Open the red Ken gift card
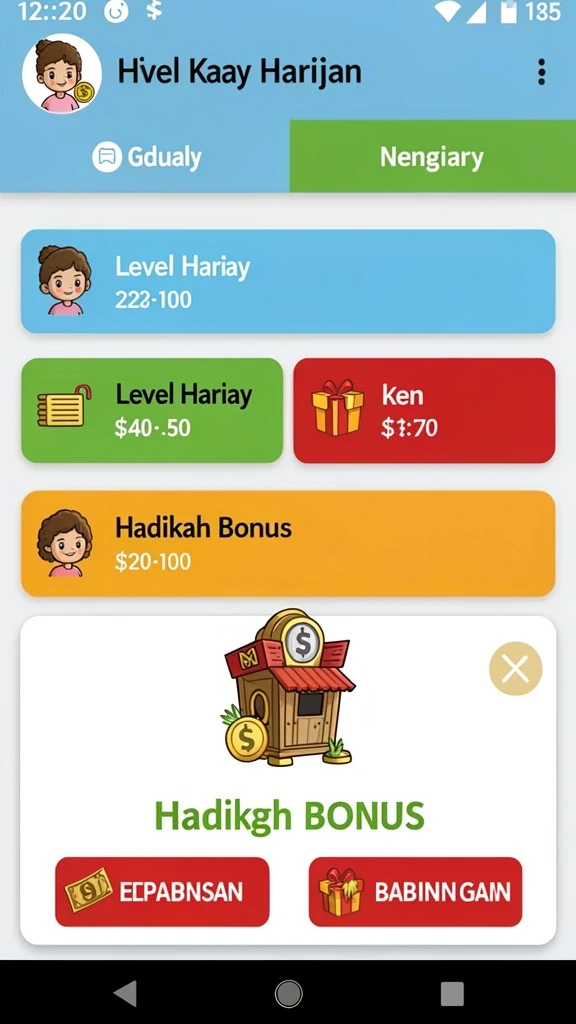 click(424, 410)
